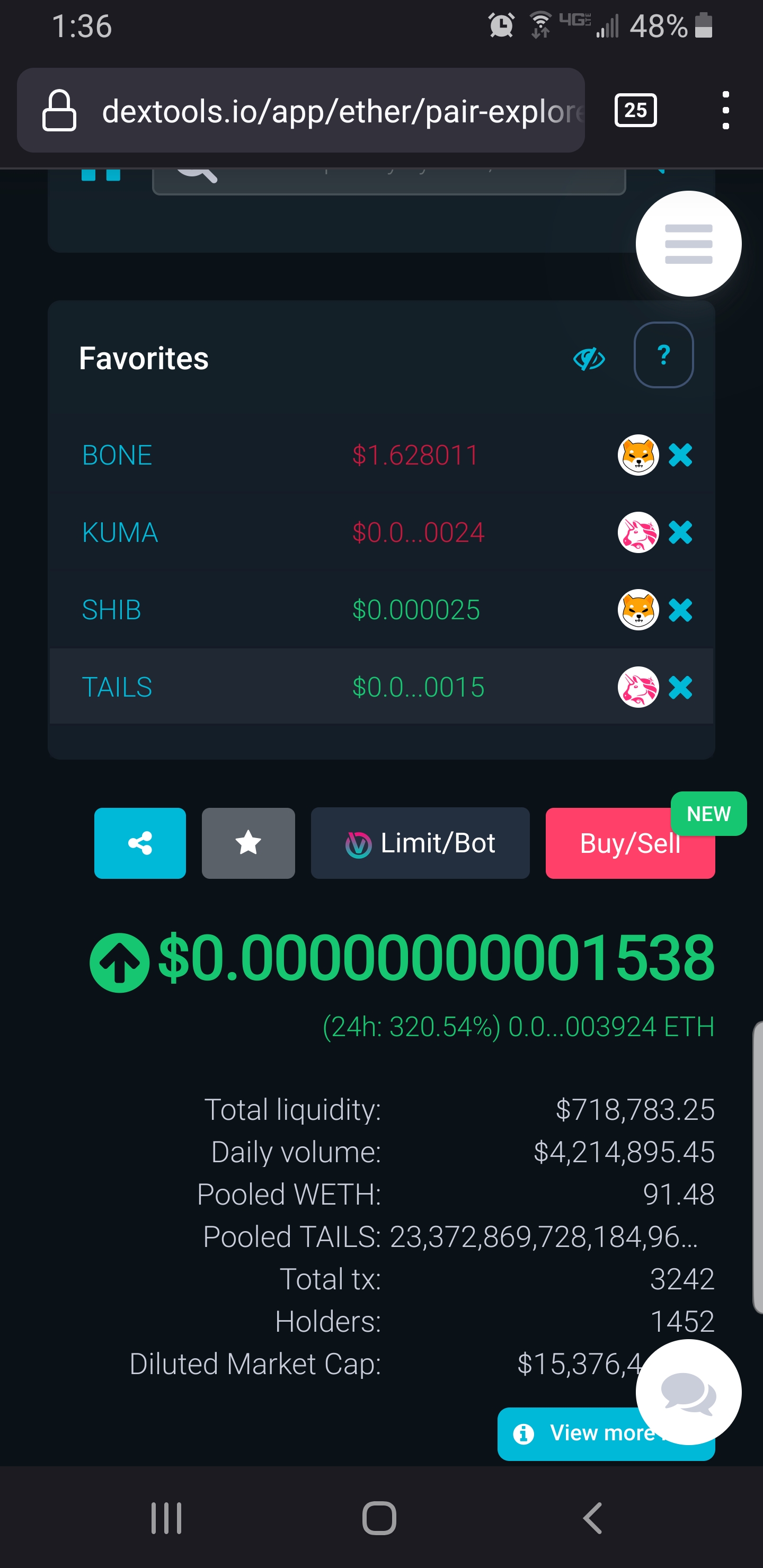763x1568 pixels.
Task: Open the browser overflow menu
Action: coord(725,110)
